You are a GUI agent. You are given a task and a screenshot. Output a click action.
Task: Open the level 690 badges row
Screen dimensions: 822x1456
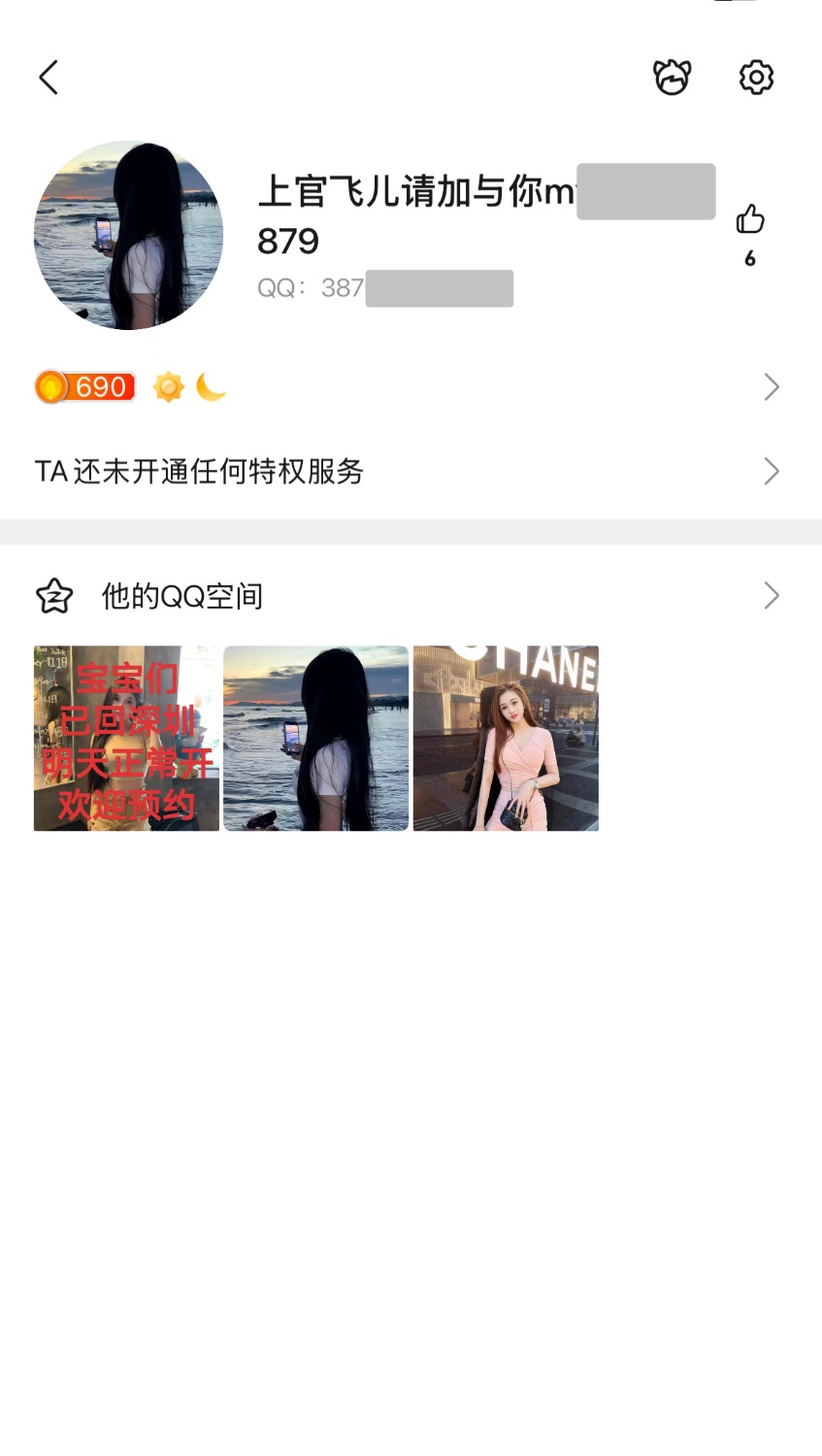[408, 387]
